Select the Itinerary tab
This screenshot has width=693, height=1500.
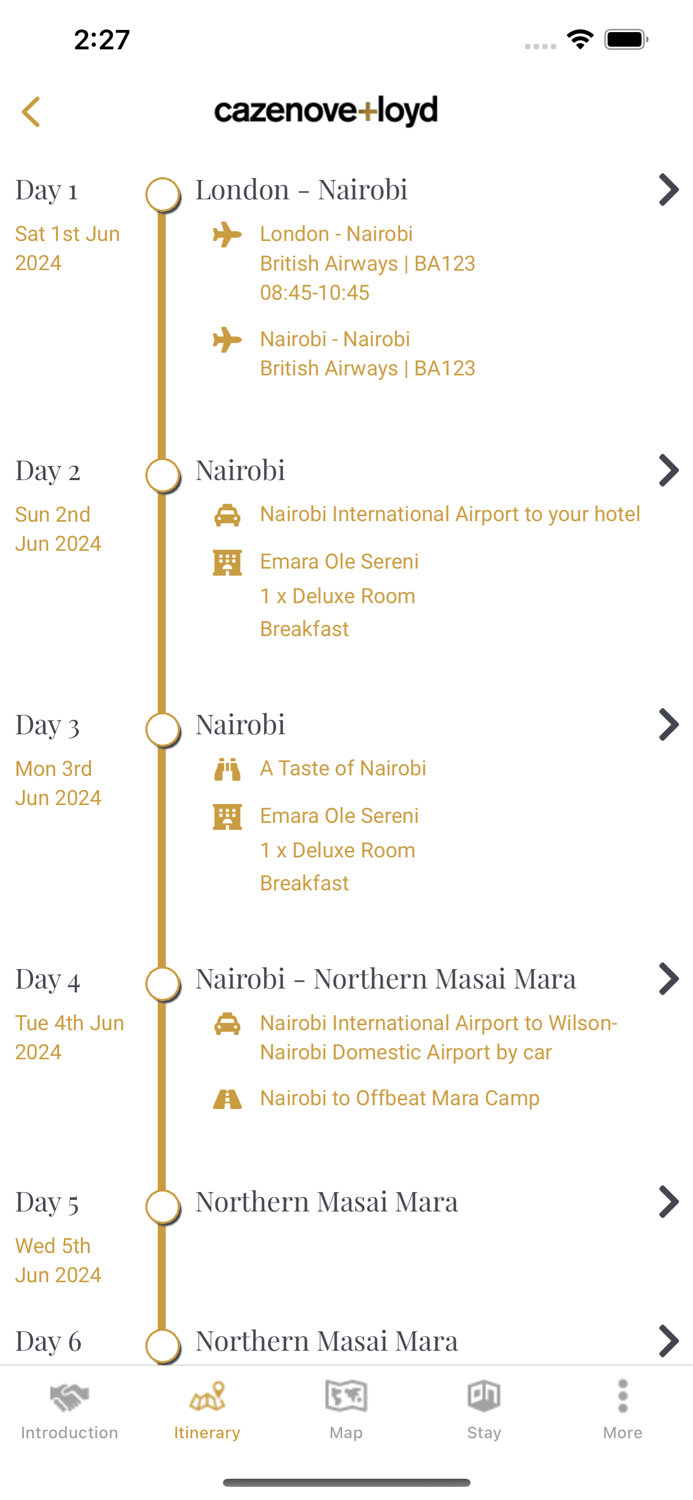(x=207, y=1410)
